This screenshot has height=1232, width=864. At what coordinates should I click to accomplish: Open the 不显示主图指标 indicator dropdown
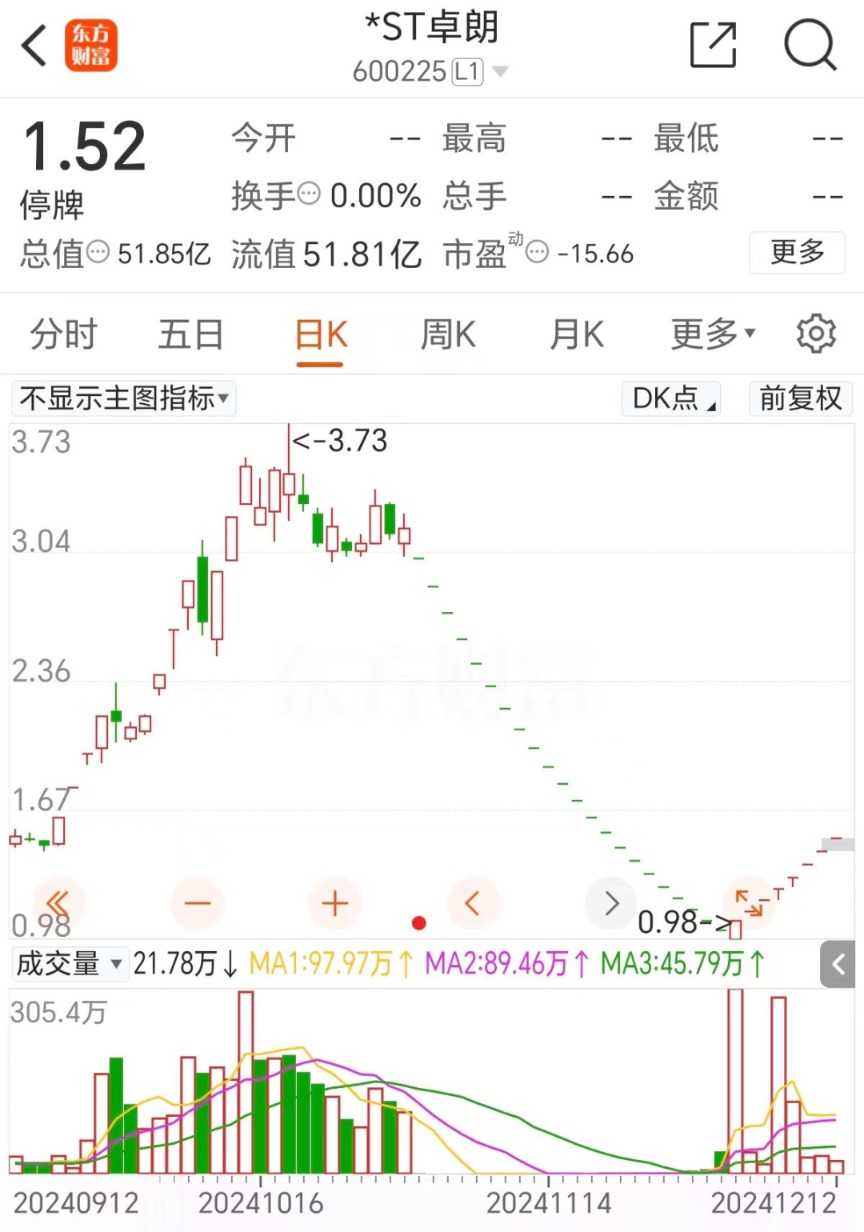124,399
